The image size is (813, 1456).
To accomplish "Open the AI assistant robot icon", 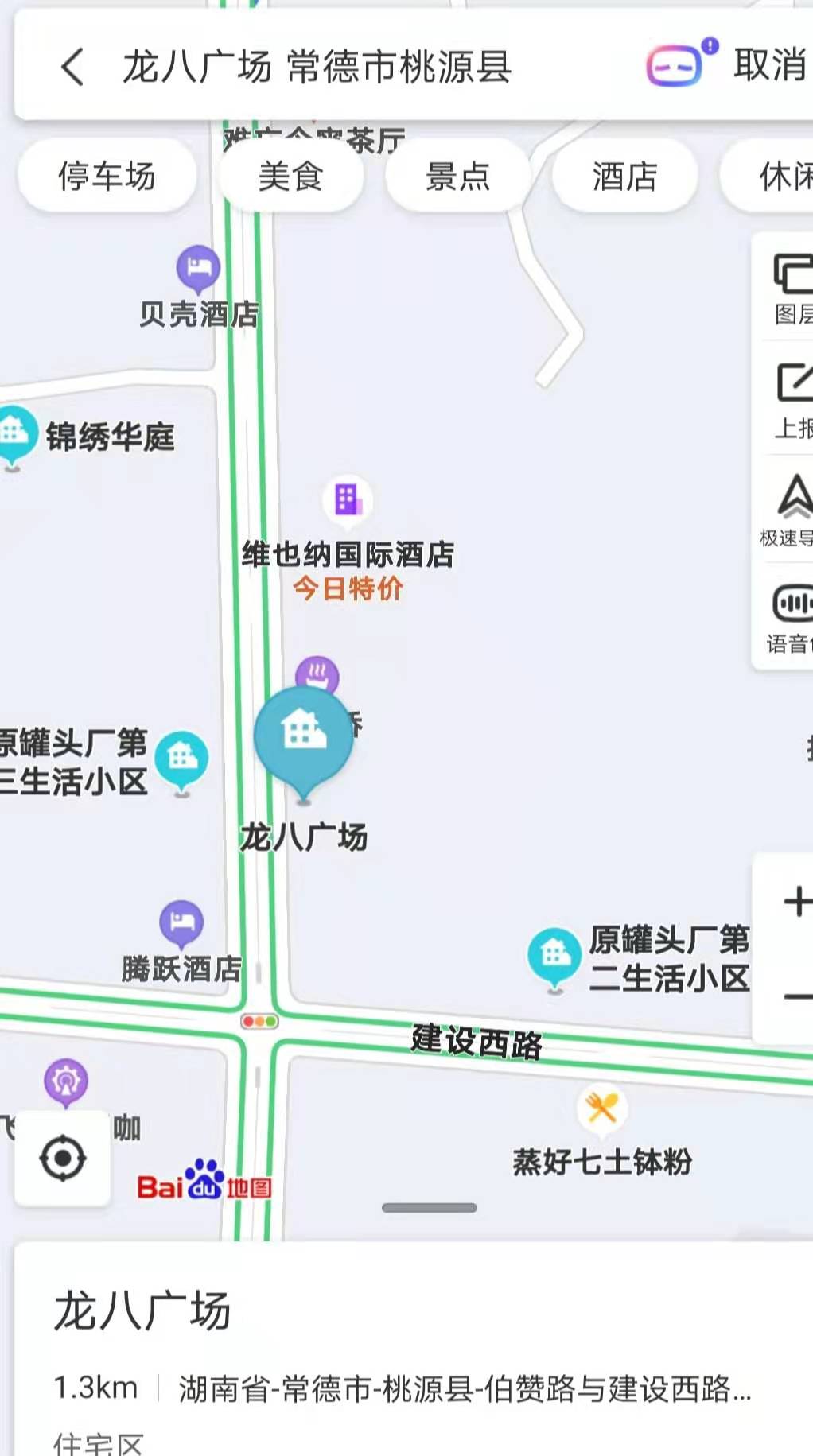I will click(x=675, y=64).
